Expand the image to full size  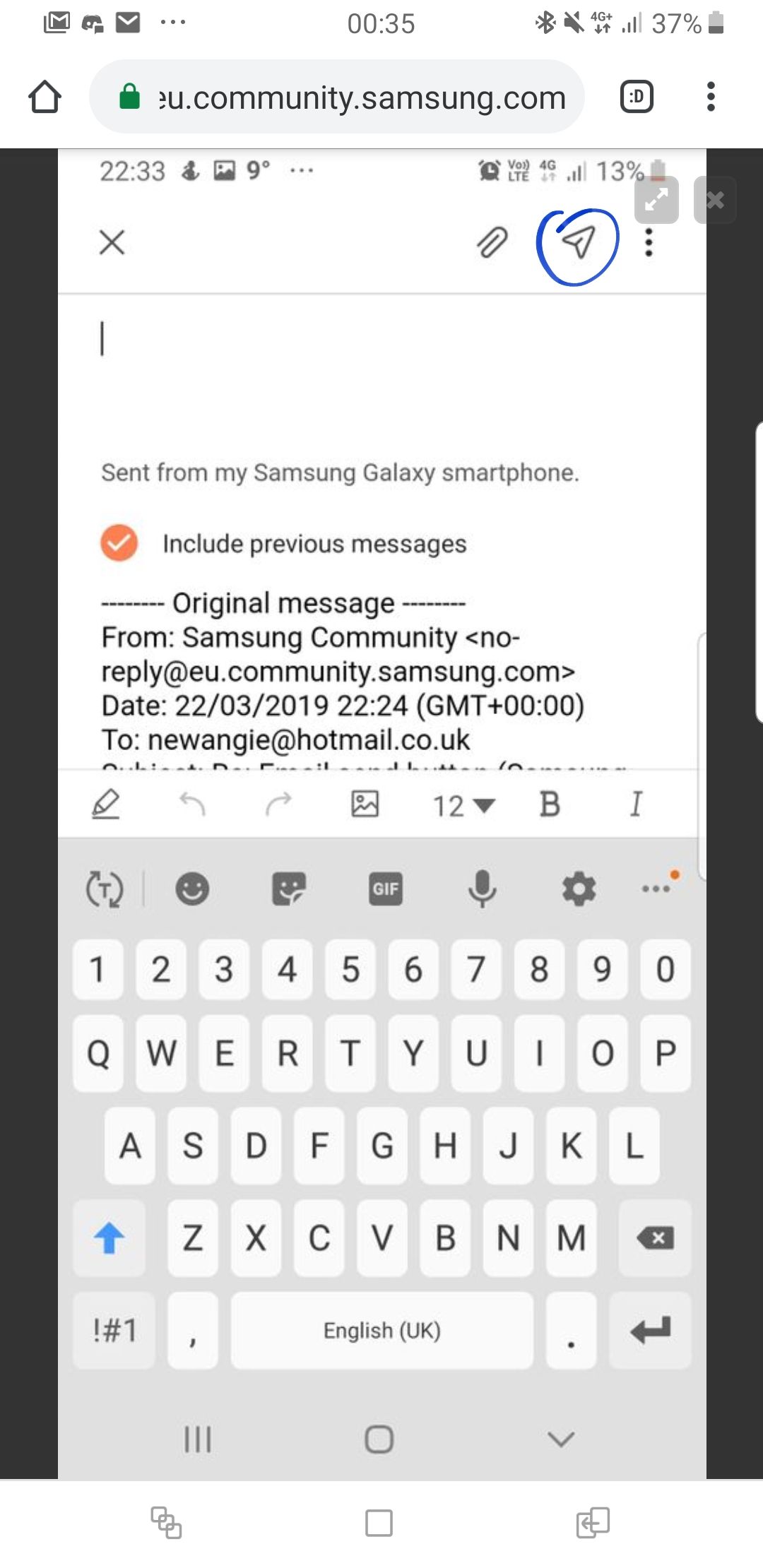pos(656,200)
